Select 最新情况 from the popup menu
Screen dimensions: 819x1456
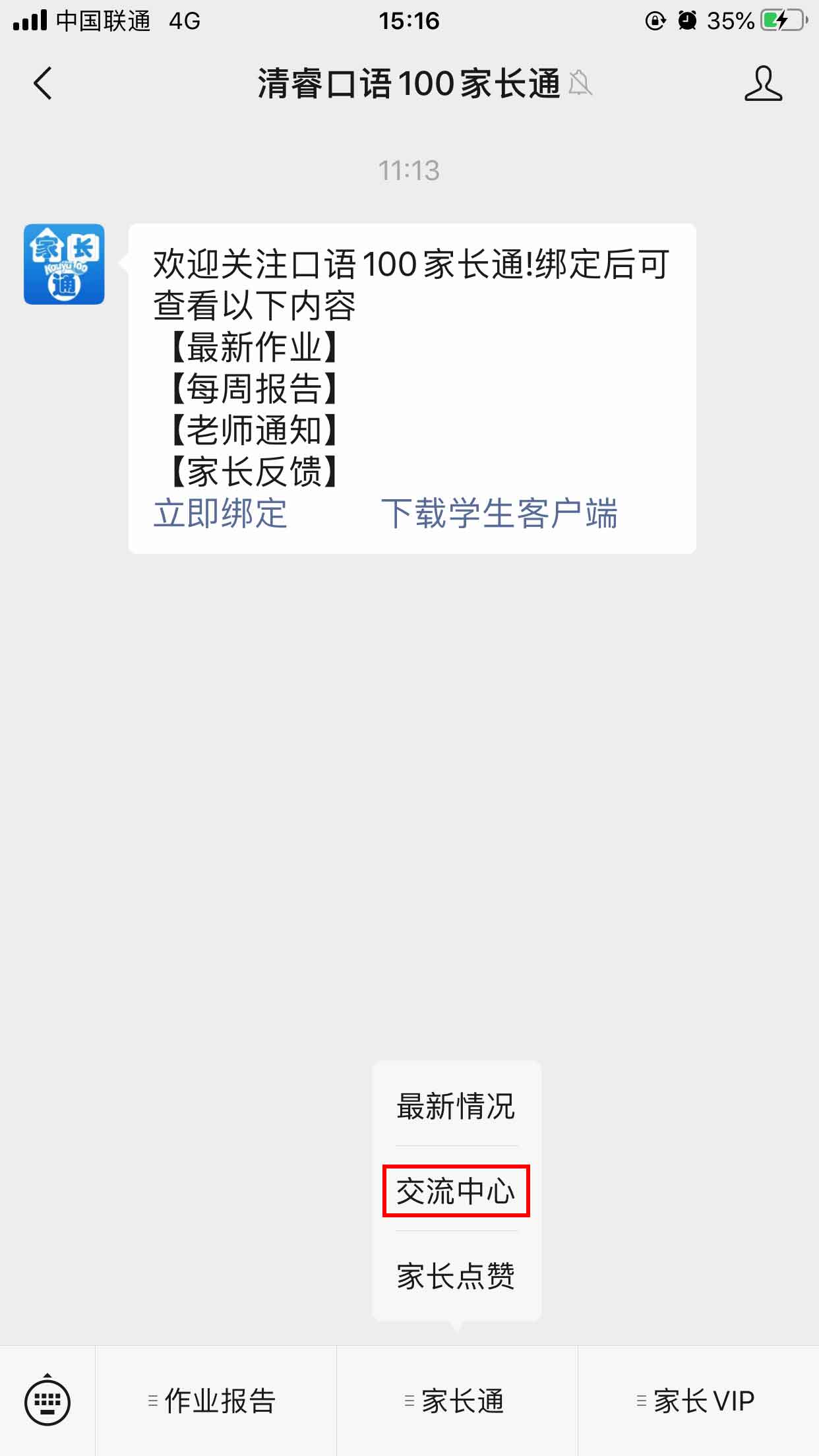click(x=456, y=1106)
